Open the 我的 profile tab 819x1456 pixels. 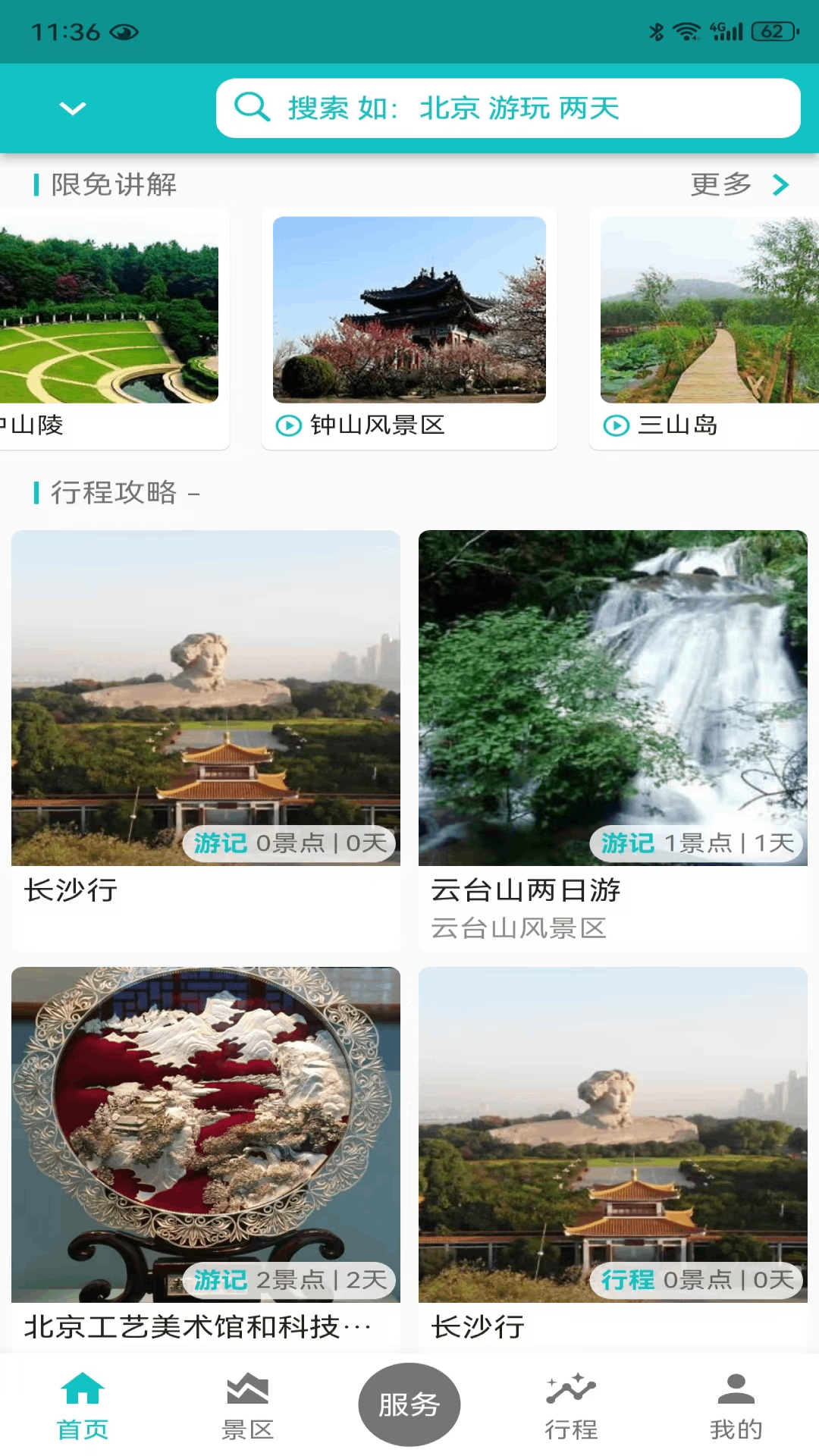click(x=736, y=1407)
